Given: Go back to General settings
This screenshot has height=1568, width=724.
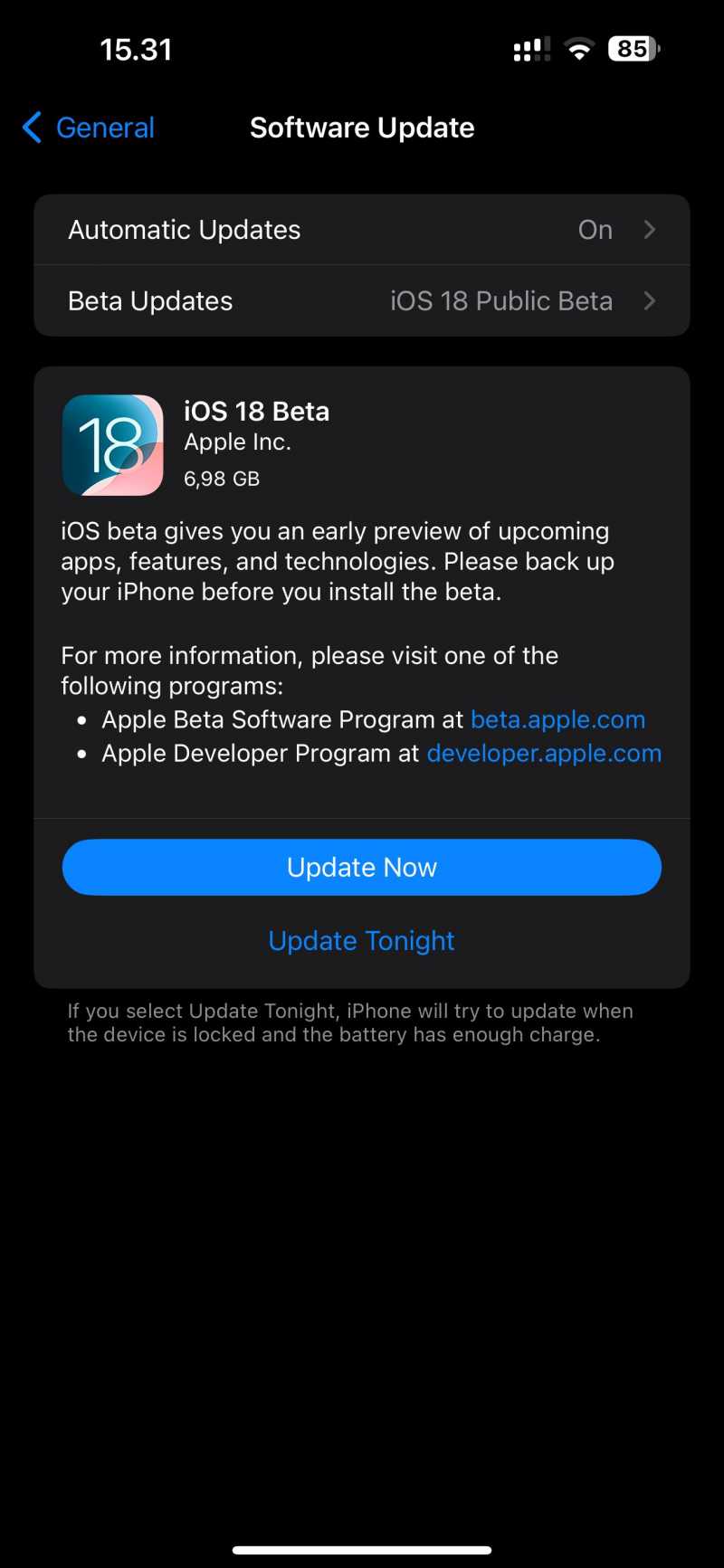Looking at the screenshot, I should (x=88, y=128).
